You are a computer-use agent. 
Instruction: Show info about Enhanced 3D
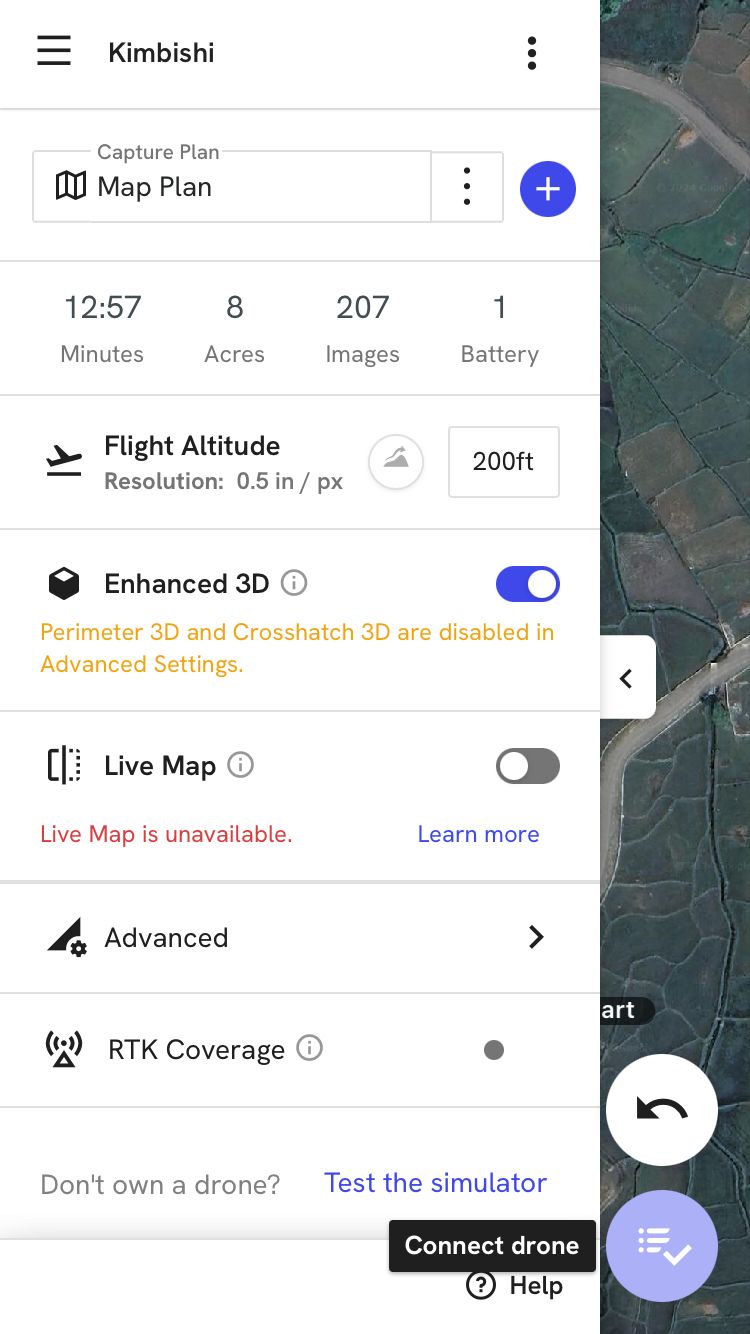click(x=294, y=583)
